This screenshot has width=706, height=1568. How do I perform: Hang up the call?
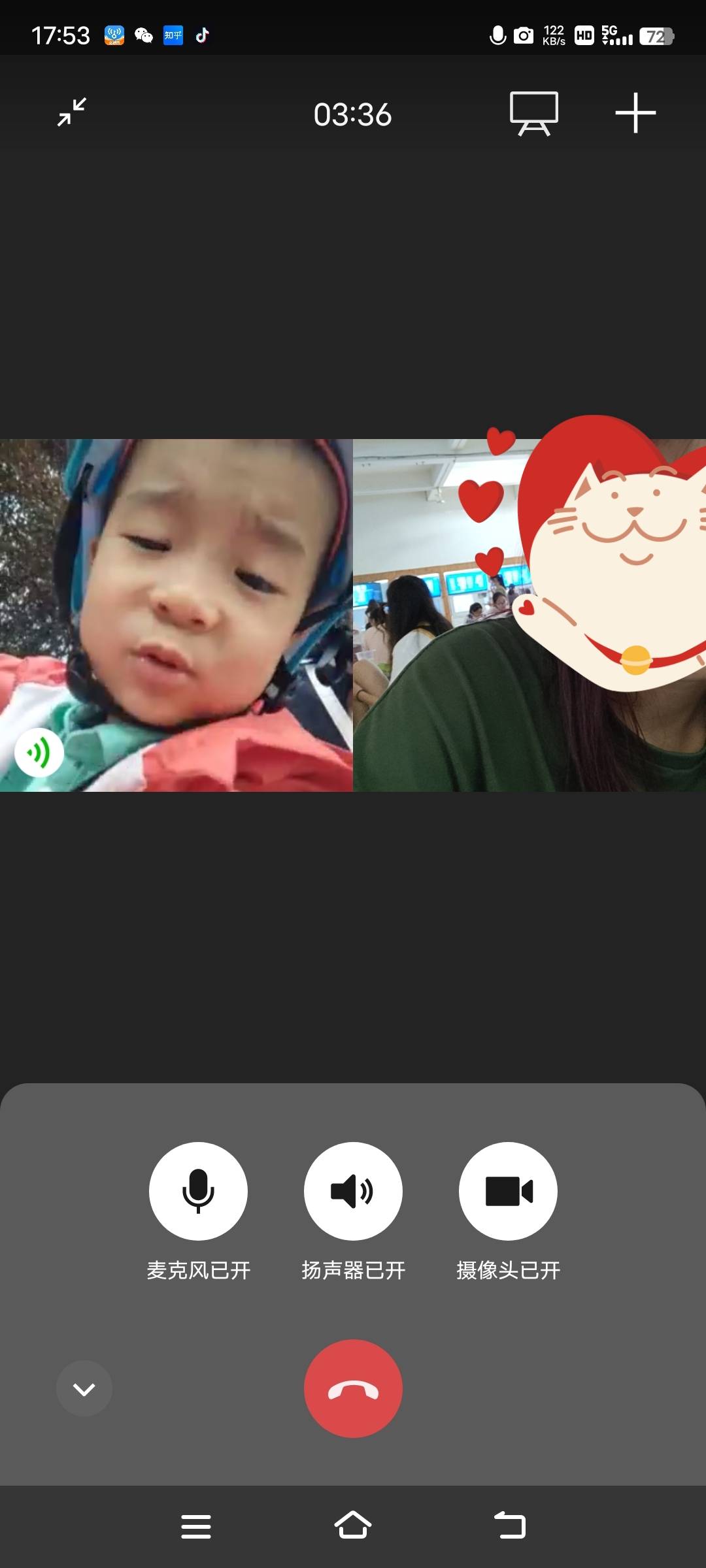pos(353,1388)
